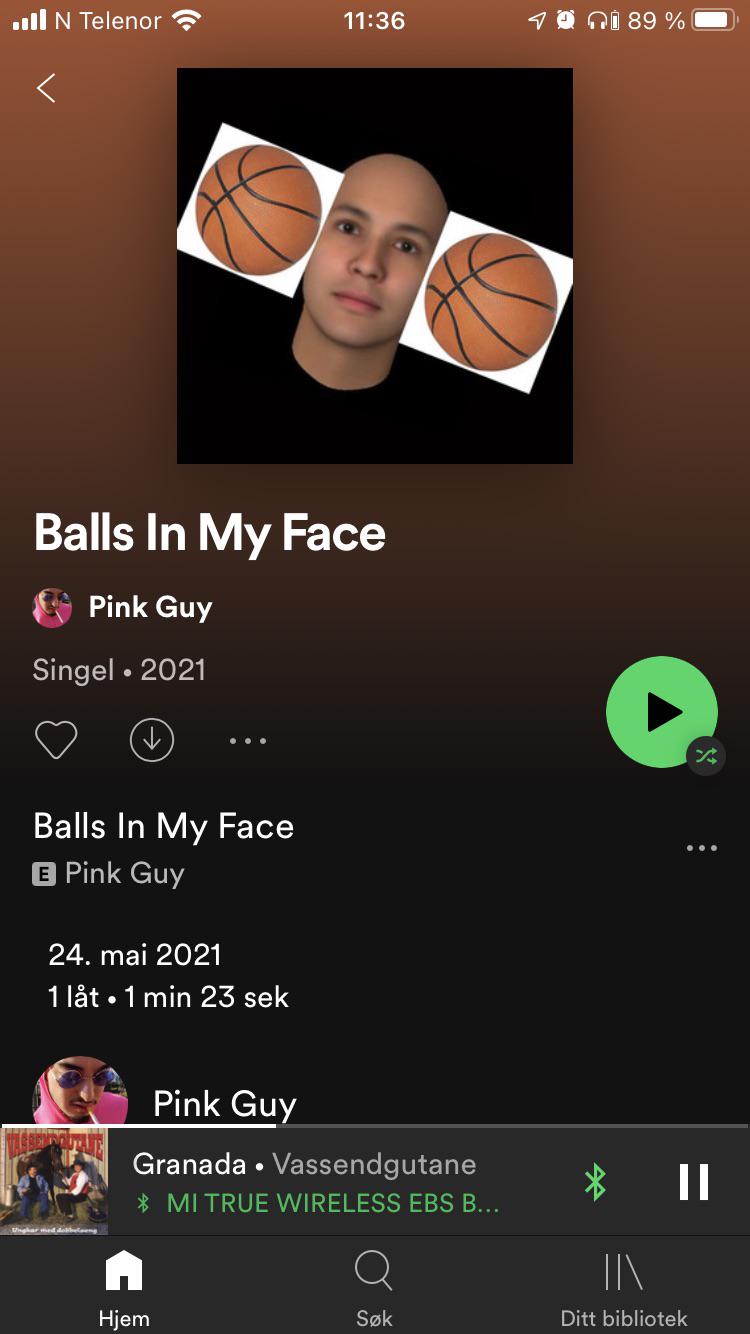Go back using the top-left arrow
The width and height of the screenshot is (750, 1334).
[x=46, y=88]
